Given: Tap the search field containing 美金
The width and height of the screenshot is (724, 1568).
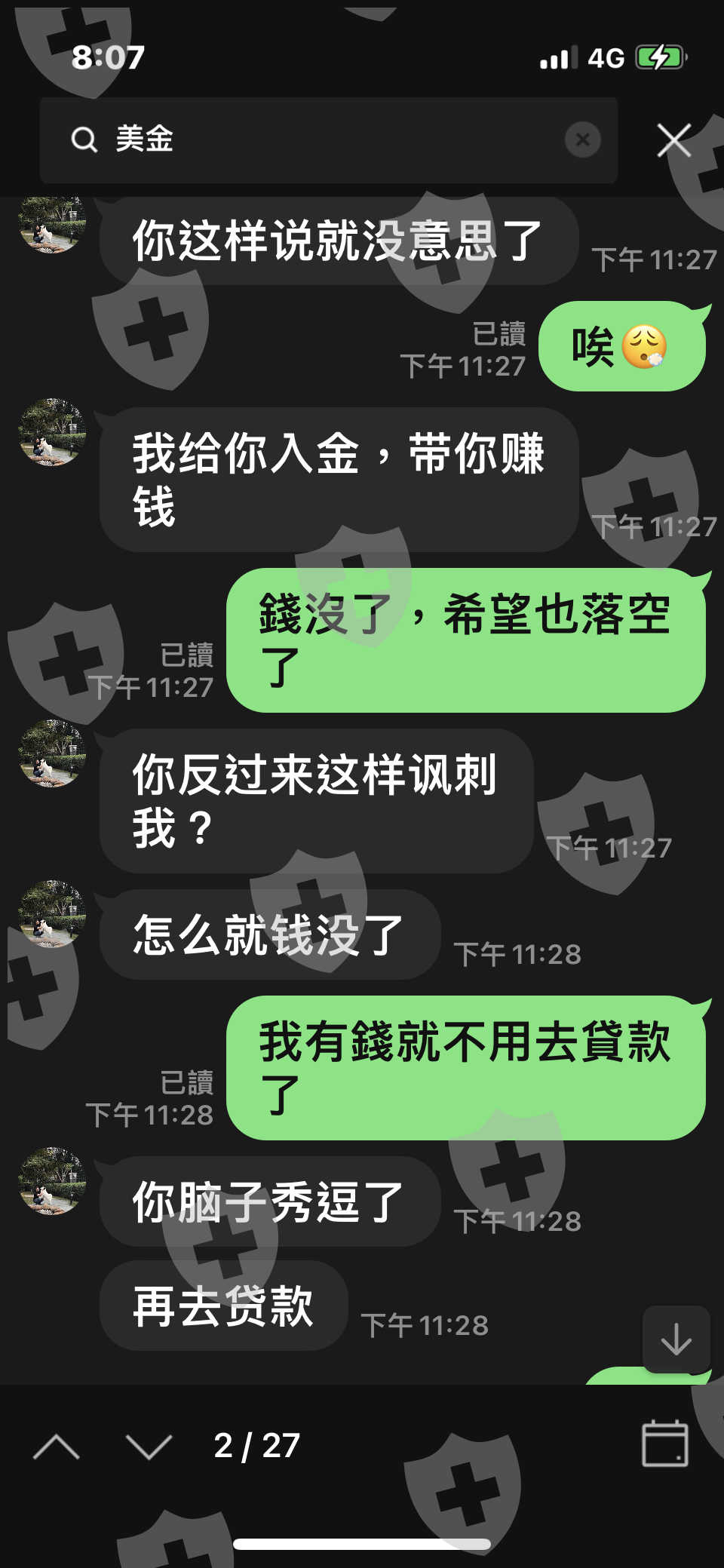Looking at the screenshot, I should pyautogui.click(x=328, y=140).
